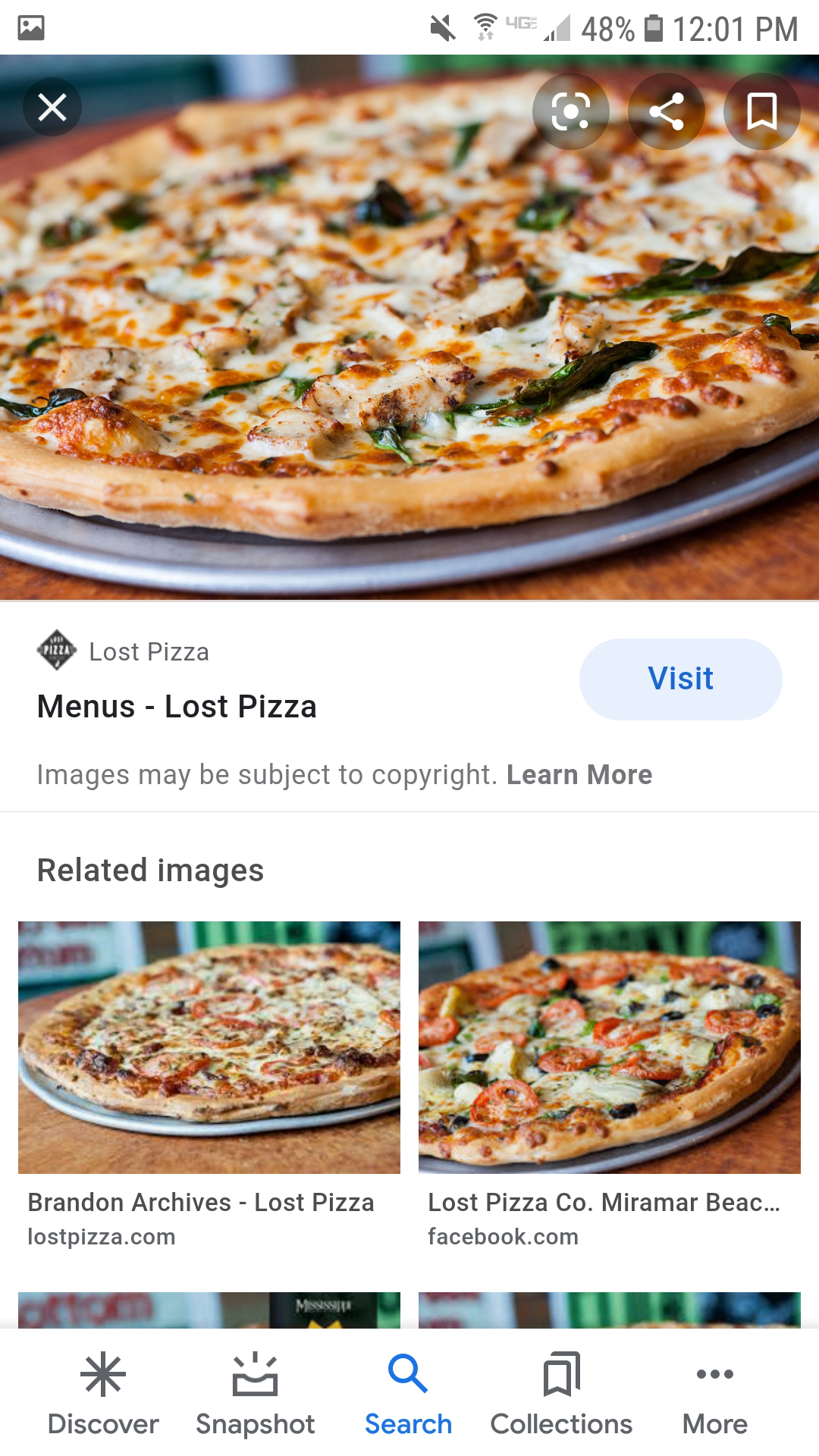Tap the Lost Pizza site logo
The image size is (819, 1456).
click(57, 651)
